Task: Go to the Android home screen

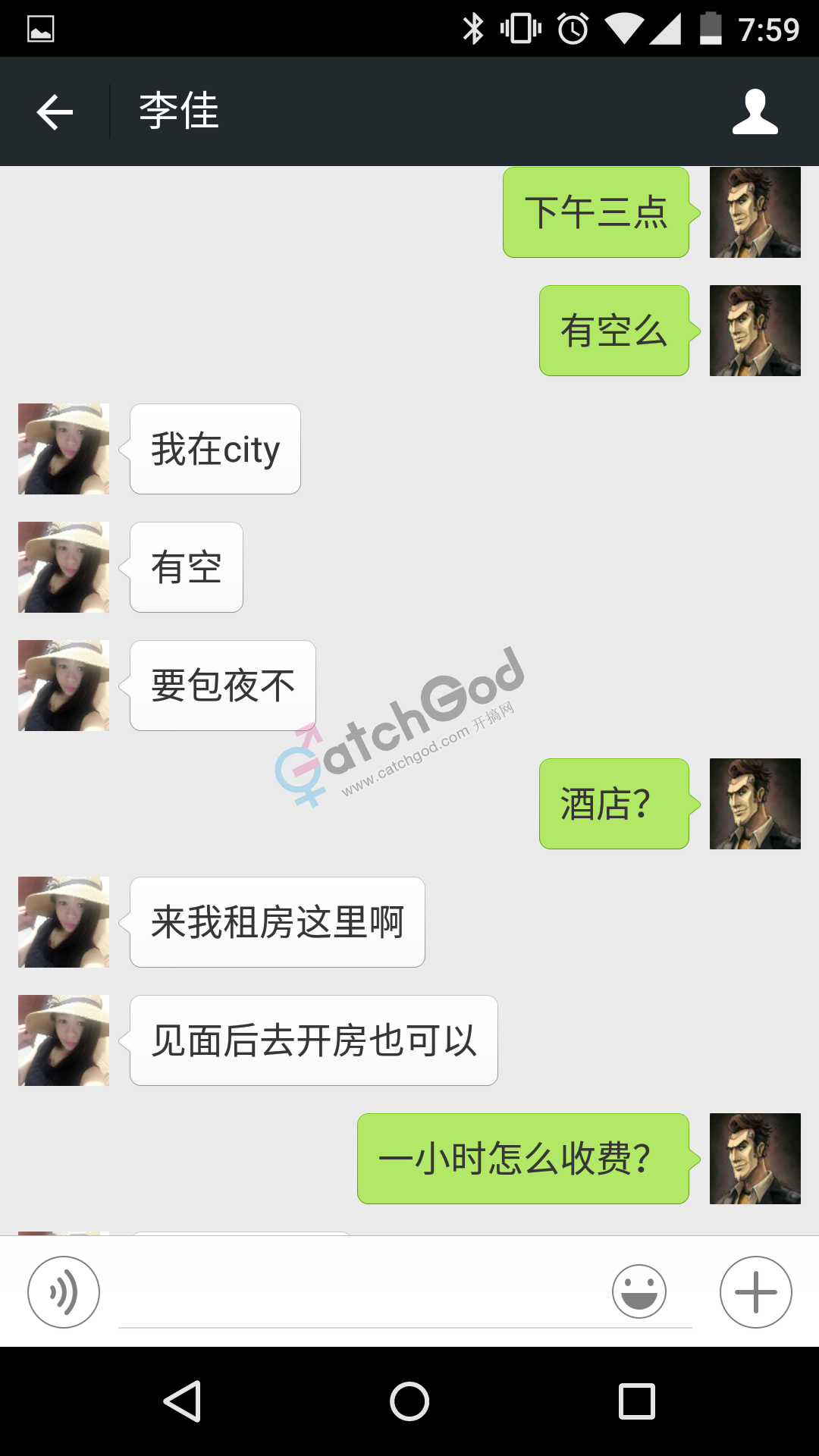Action: (409, 1401)
